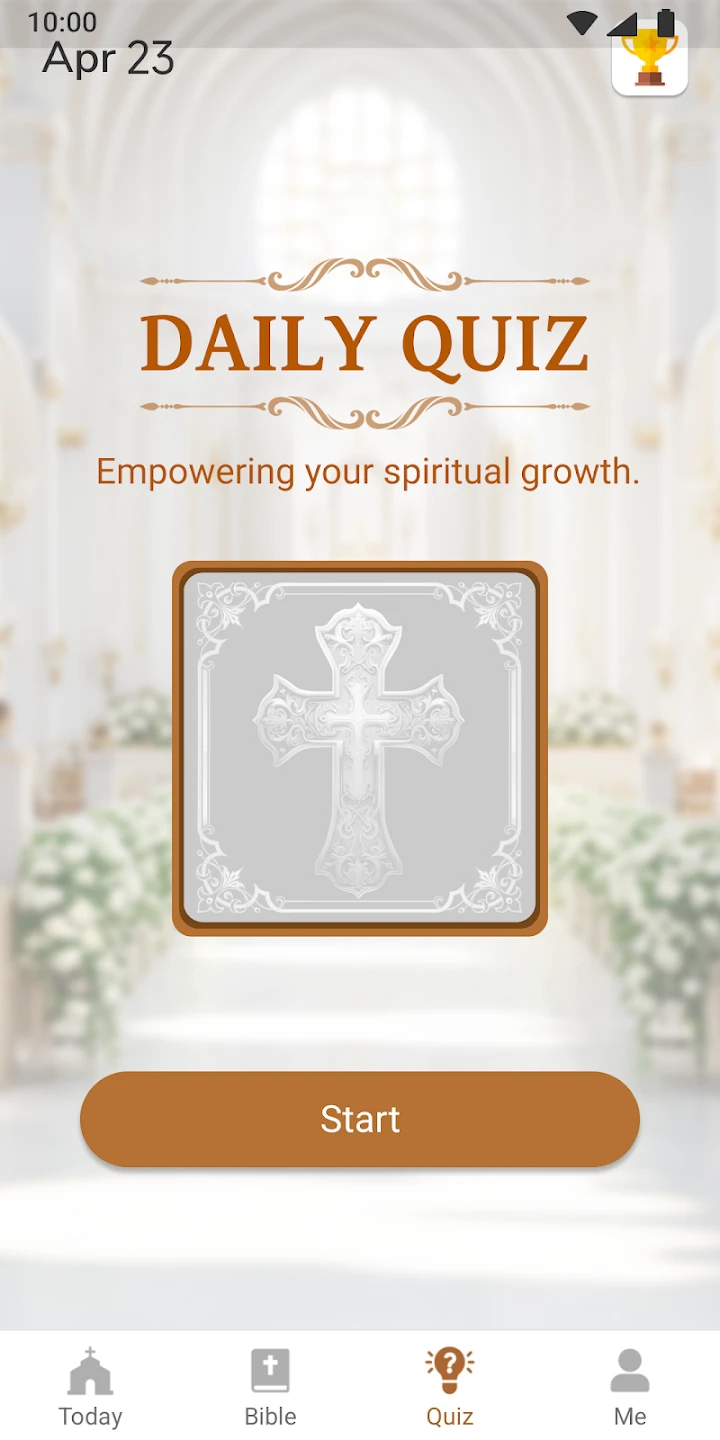Start the daily quiz
This screenshot has width=720, height=1440.
360,1119
